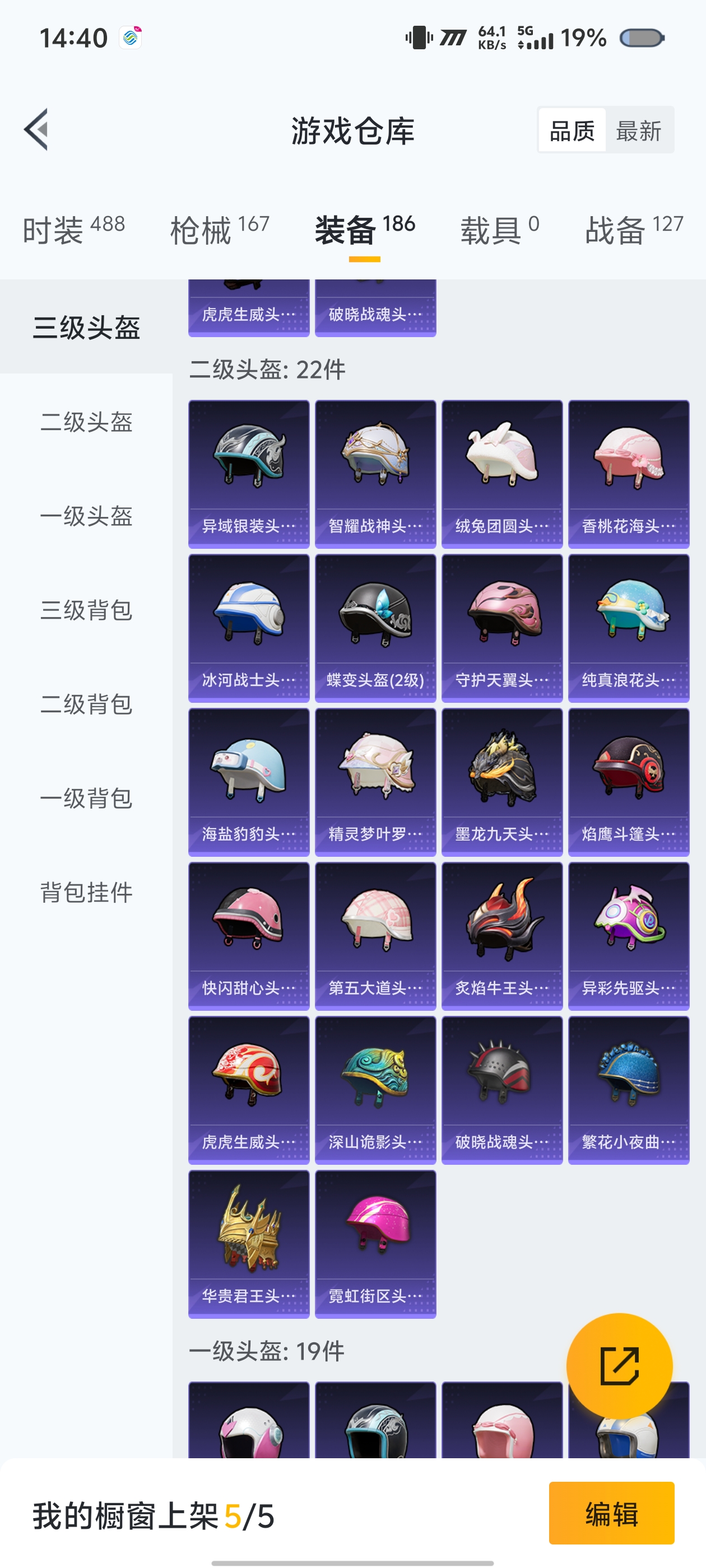The image size is (706, 1568).
Task: Open the 墨龙九天 helmet item
Action: coord(502,782)
